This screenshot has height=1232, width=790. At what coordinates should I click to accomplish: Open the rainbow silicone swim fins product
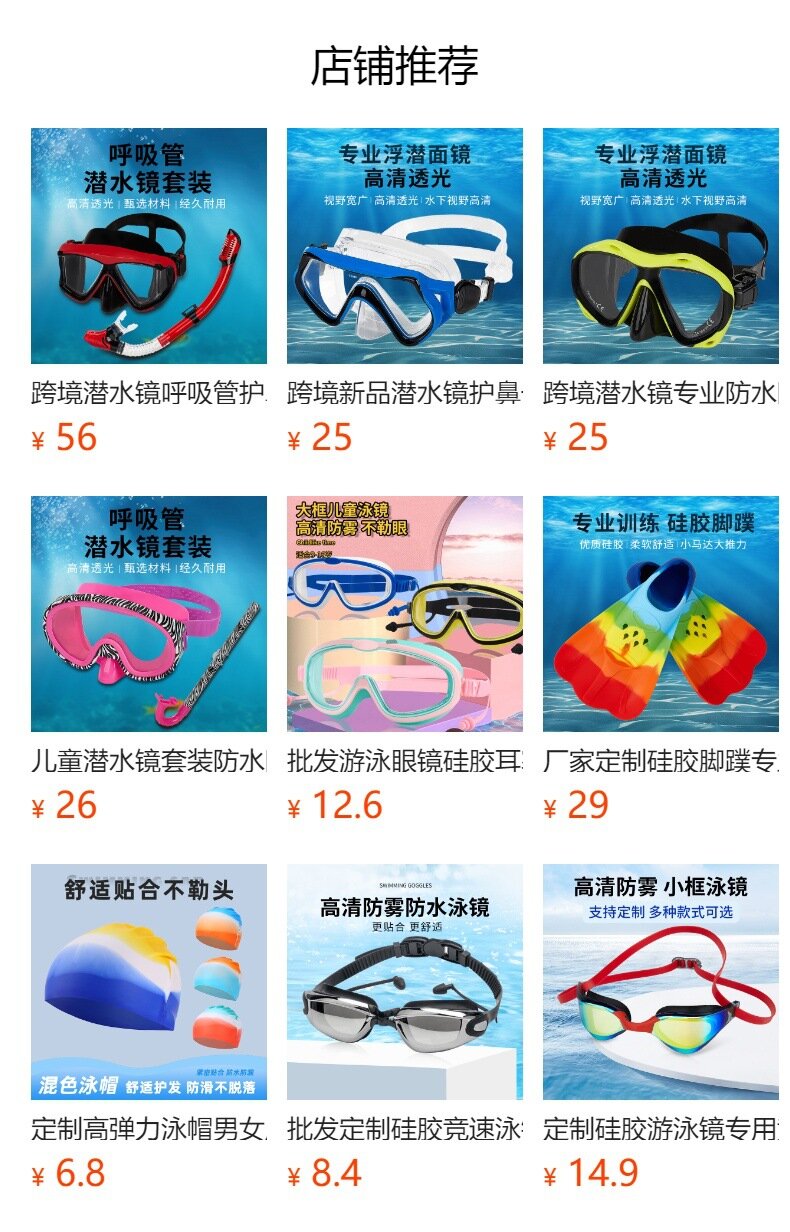pyautogui.click(x=661, y=614)
